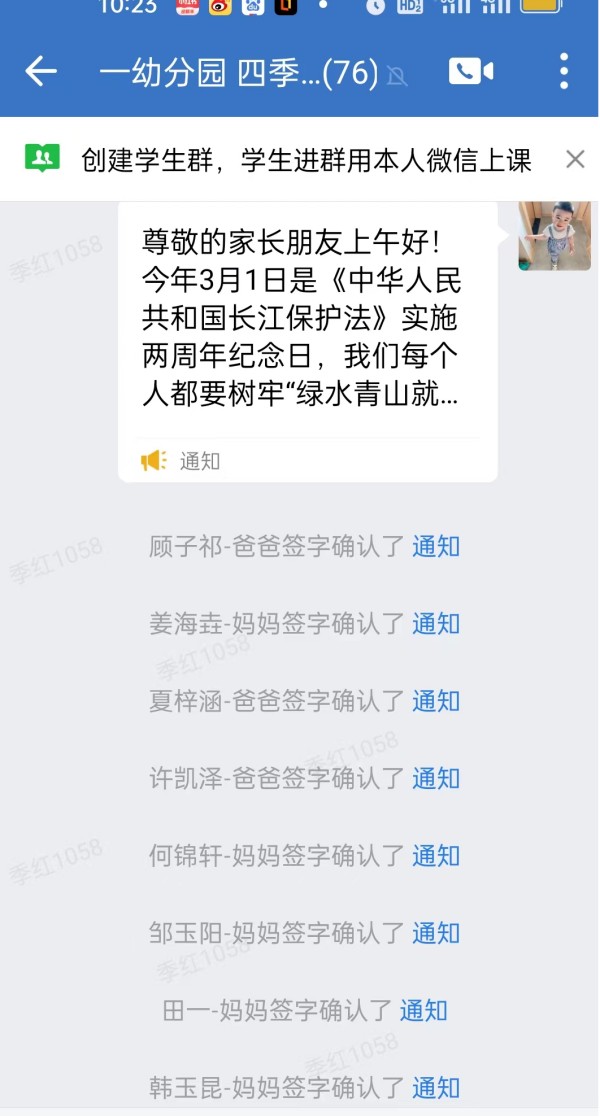Open 通知 link beside 许凯泽-爸爸
600x1116 pixels.
[x=436, y=778]
